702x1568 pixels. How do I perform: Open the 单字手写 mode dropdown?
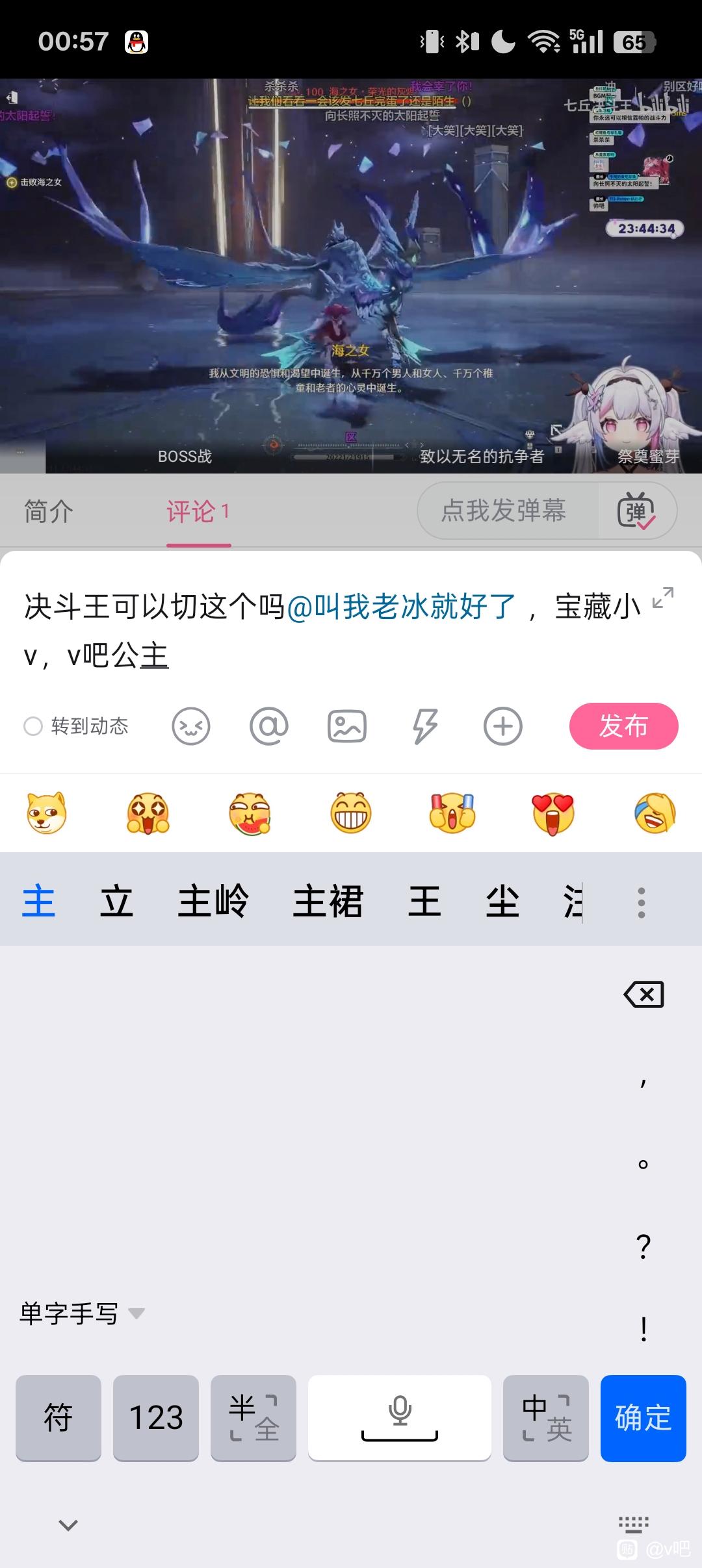pos(82,1313)
